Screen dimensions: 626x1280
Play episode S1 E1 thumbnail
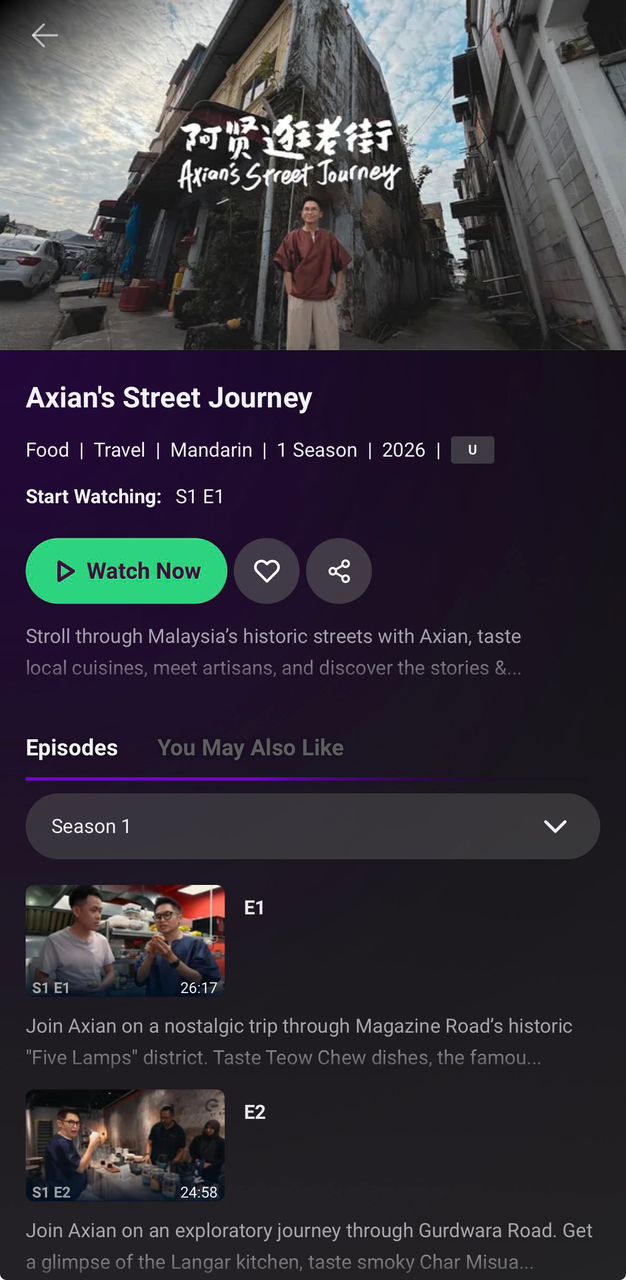click(x=125, y=940)
